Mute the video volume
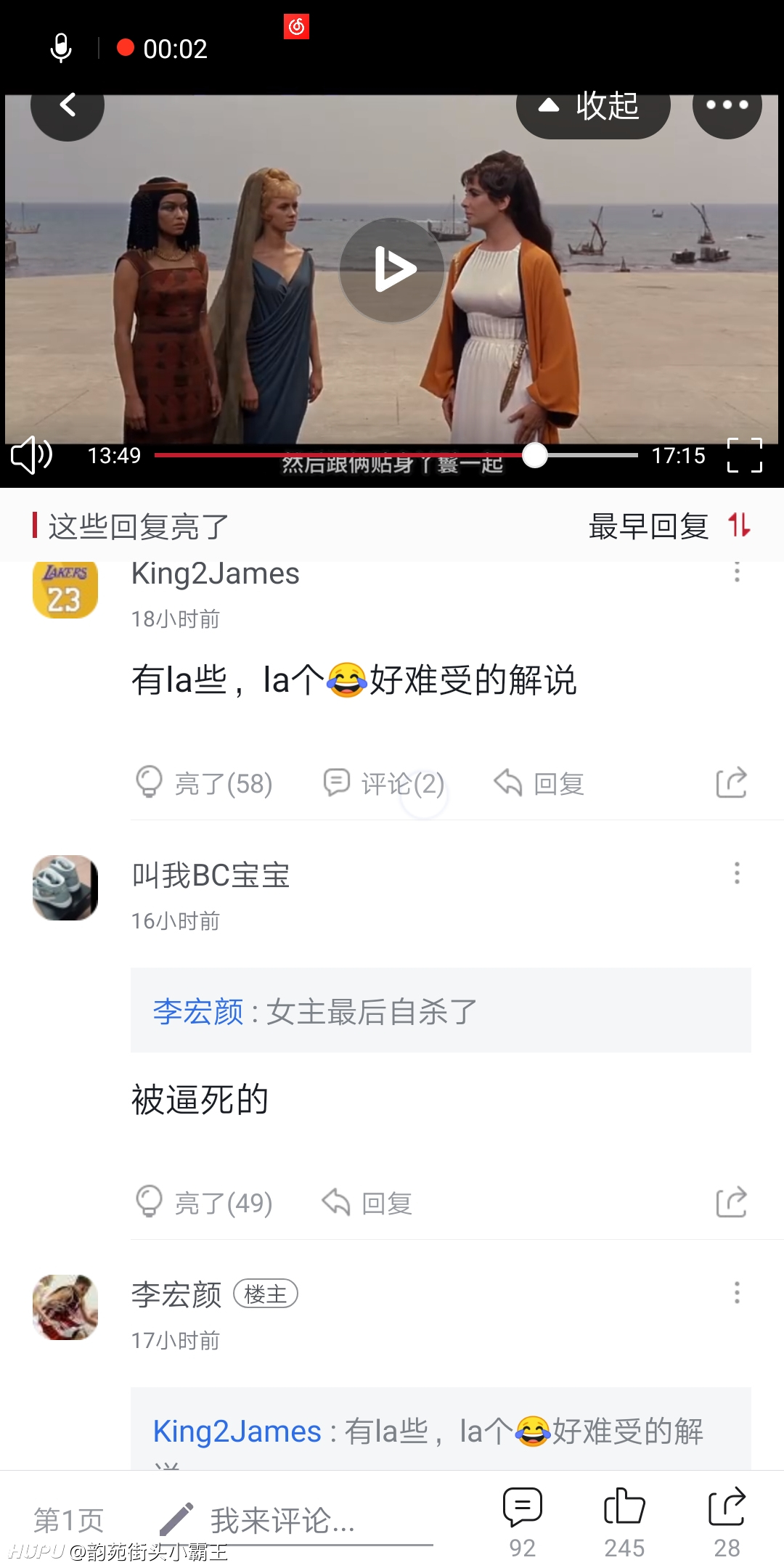The height and width of the screenshot is (1568, 784). [x=31, y=456]
